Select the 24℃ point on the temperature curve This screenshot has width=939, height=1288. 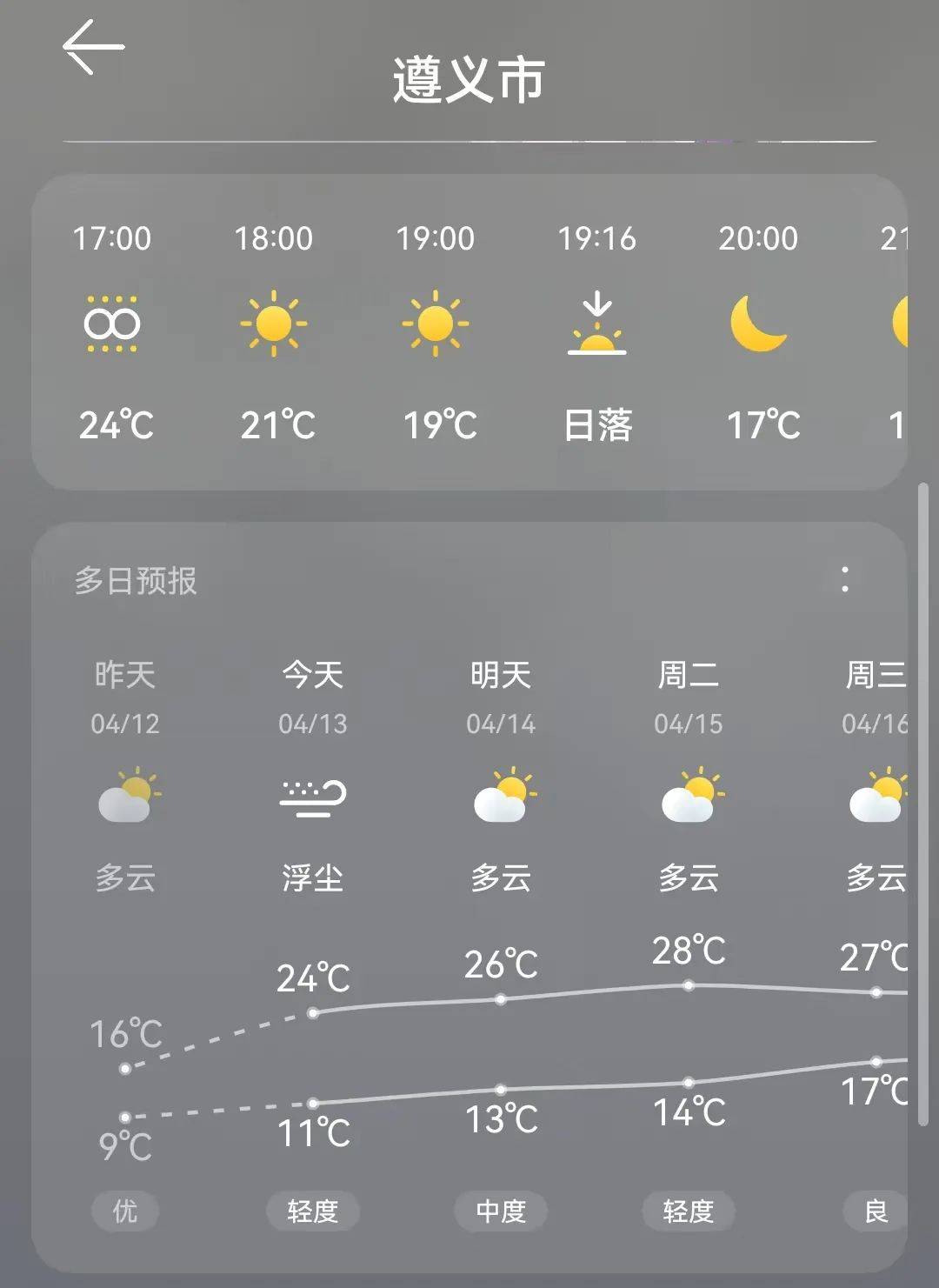(x=311, y=1012)
